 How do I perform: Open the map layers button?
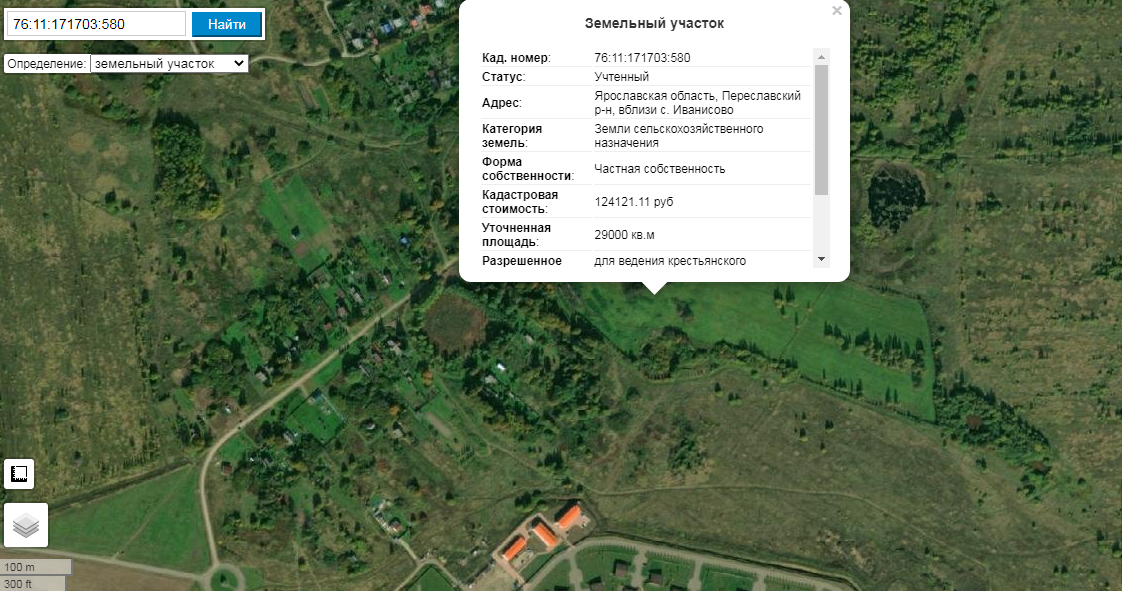point(26,525)
